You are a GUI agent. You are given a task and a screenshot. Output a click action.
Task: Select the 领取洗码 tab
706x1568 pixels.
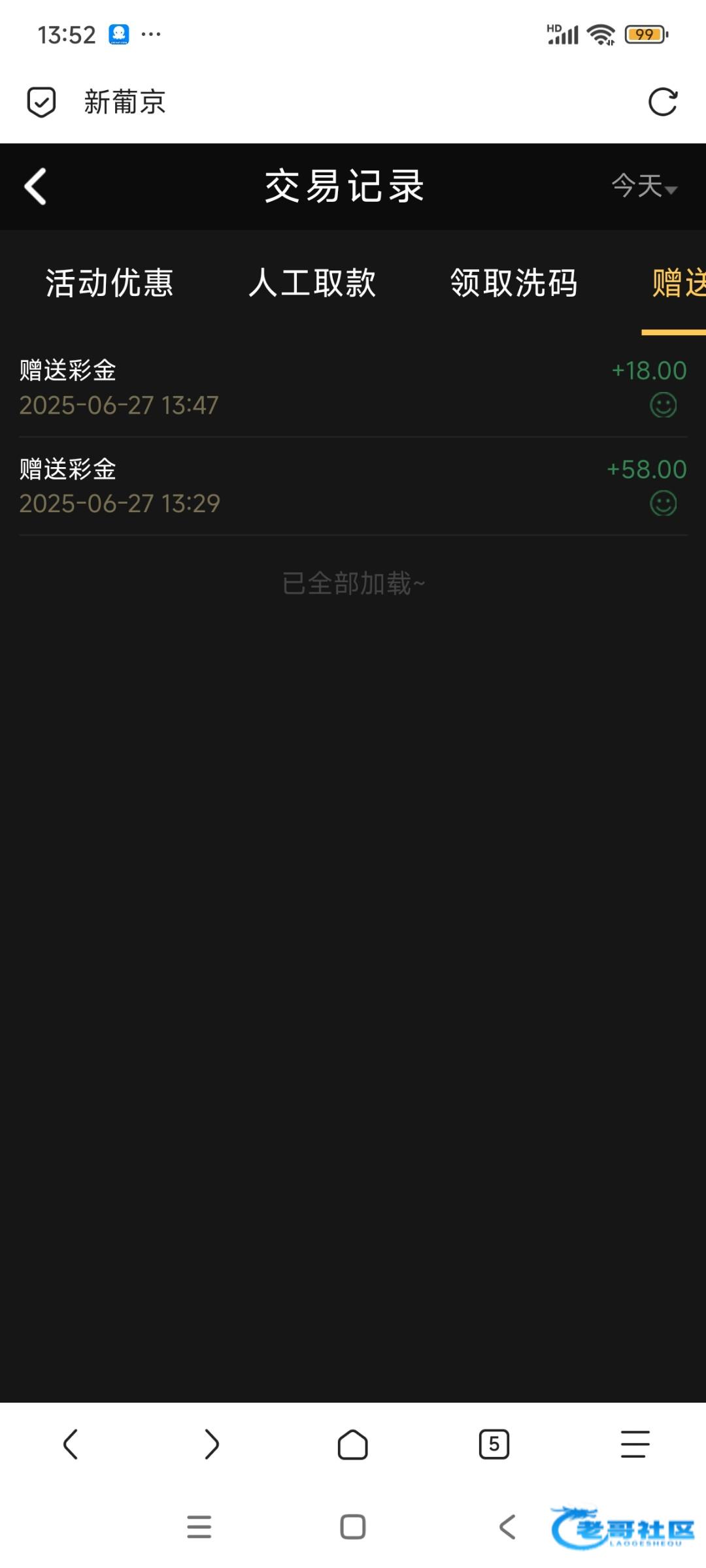pyautogui.click(x=514, y=283)
